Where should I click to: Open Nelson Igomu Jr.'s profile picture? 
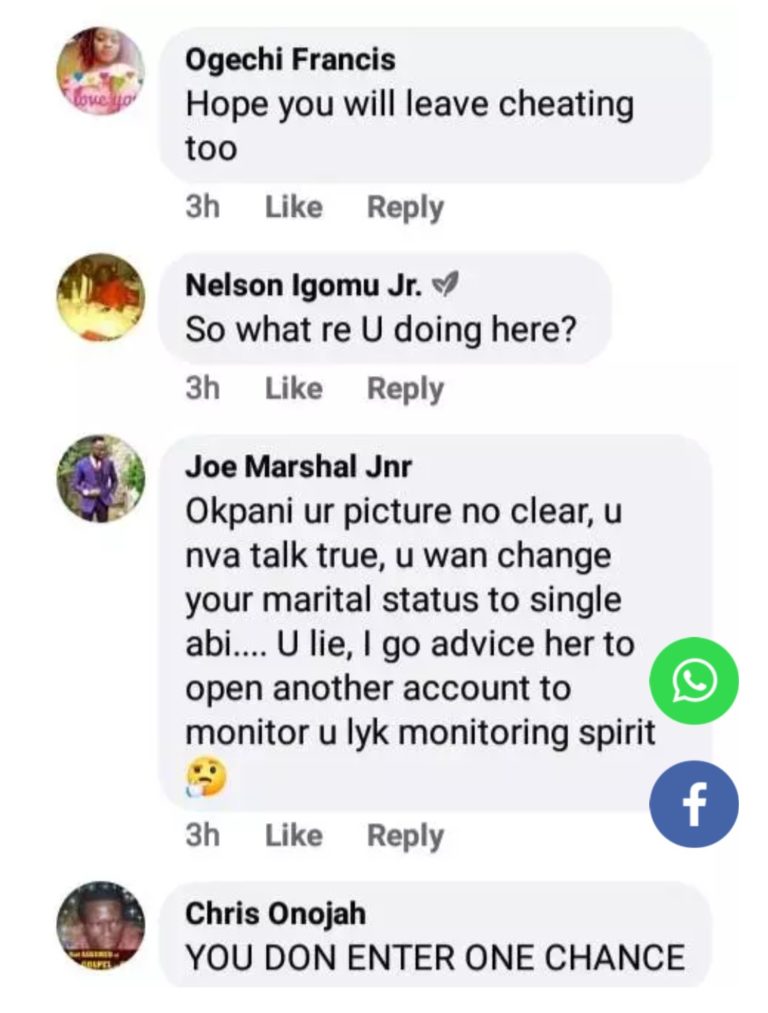tap(100, 297)
